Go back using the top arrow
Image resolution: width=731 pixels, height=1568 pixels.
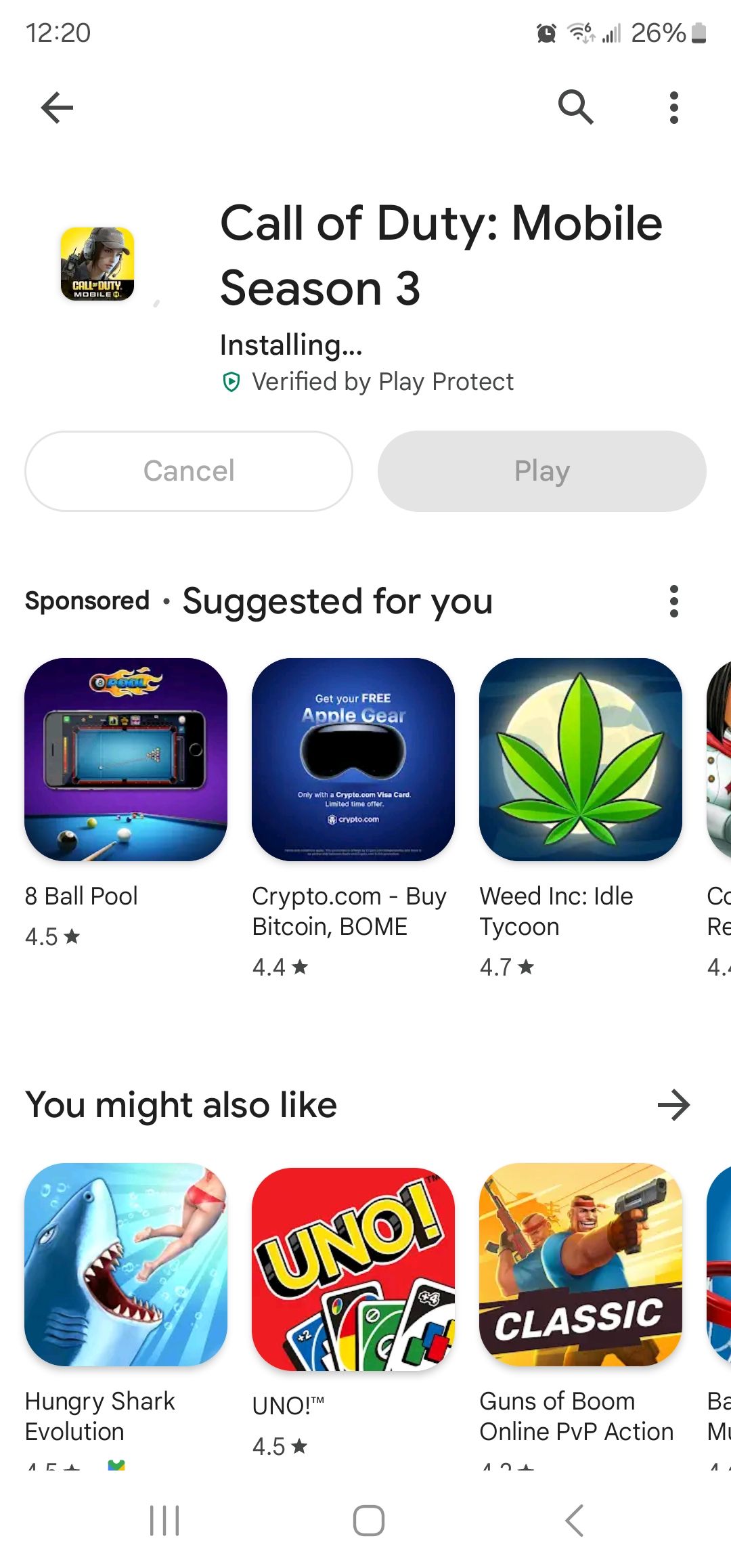pyautogui.click(x=57, y=107)
